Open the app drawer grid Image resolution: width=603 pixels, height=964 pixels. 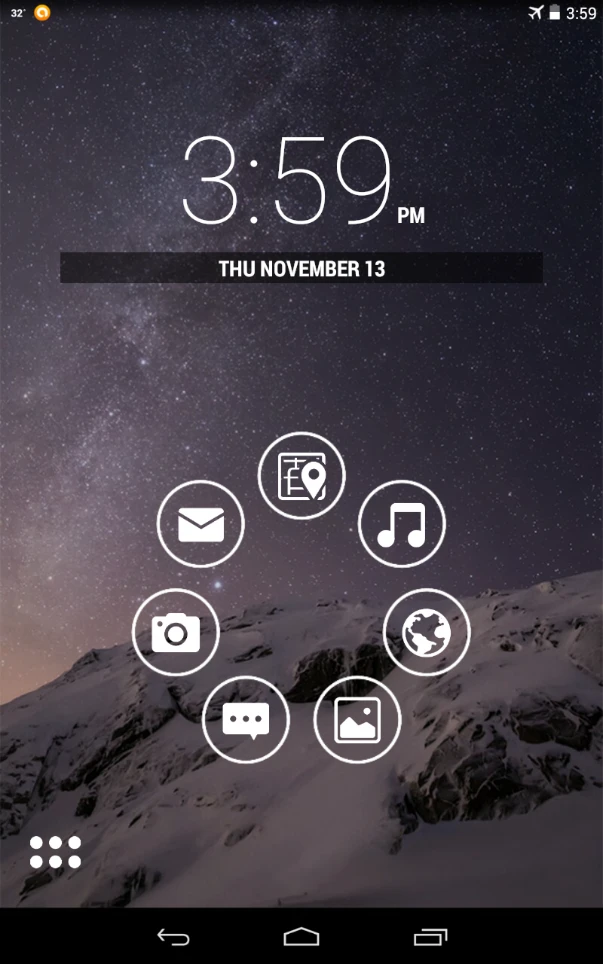(55, 852)
